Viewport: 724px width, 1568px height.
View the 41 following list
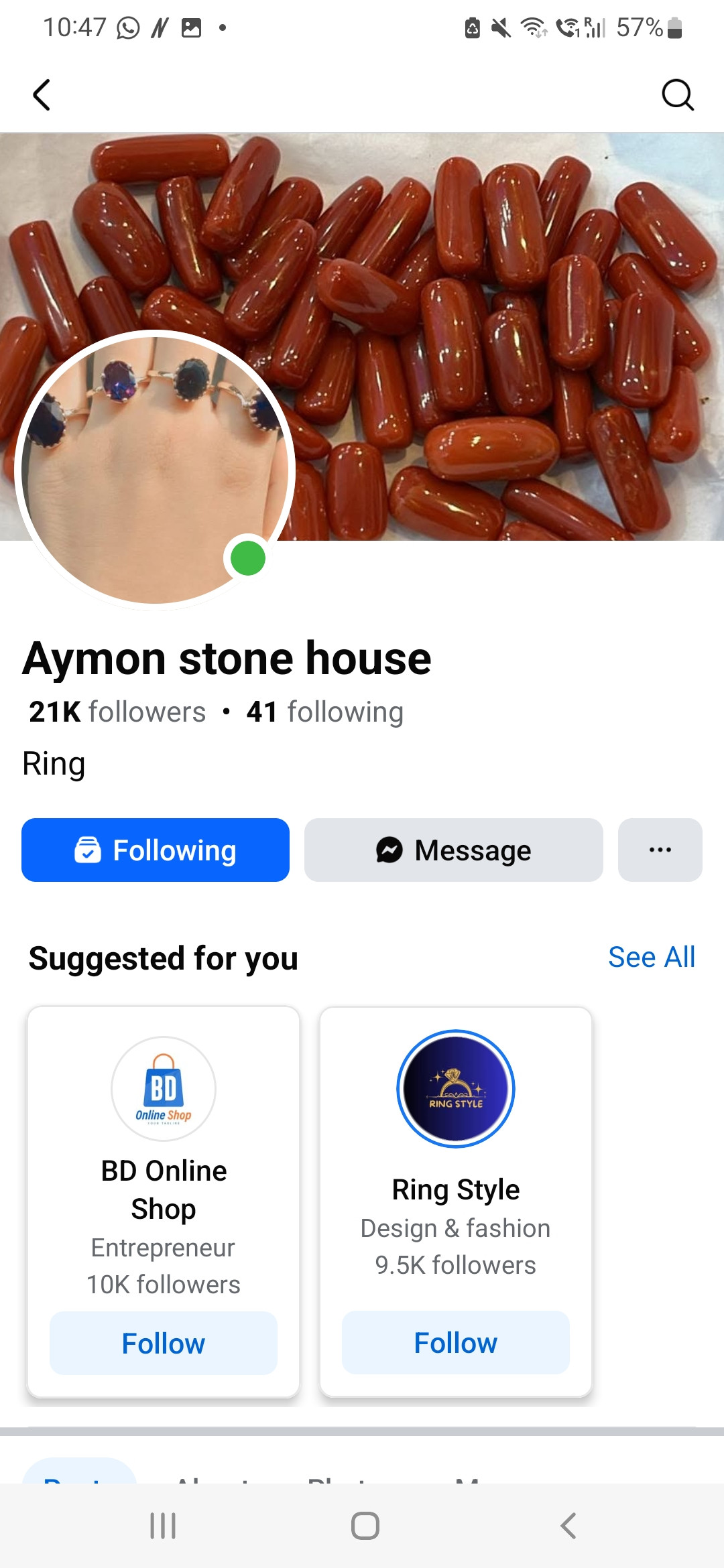(325, 712)
